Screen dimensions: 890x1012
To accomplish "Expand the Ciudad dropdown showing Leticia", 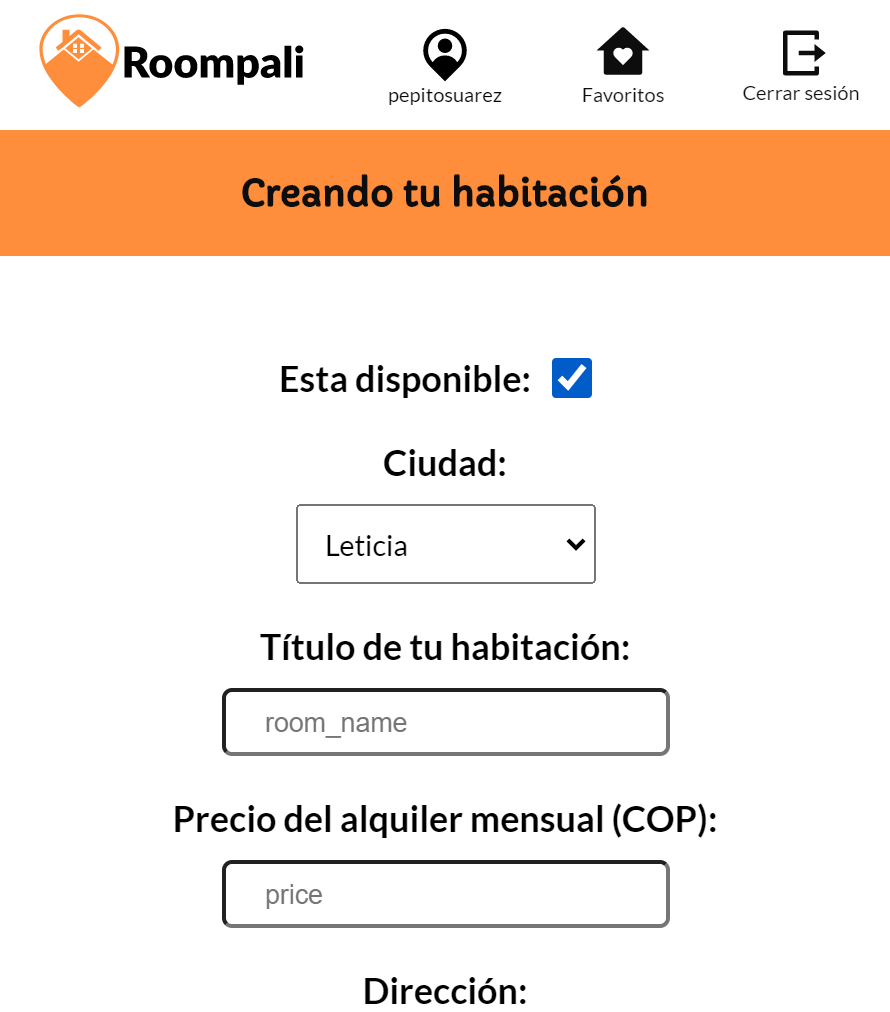I will (x=446, y=545).
